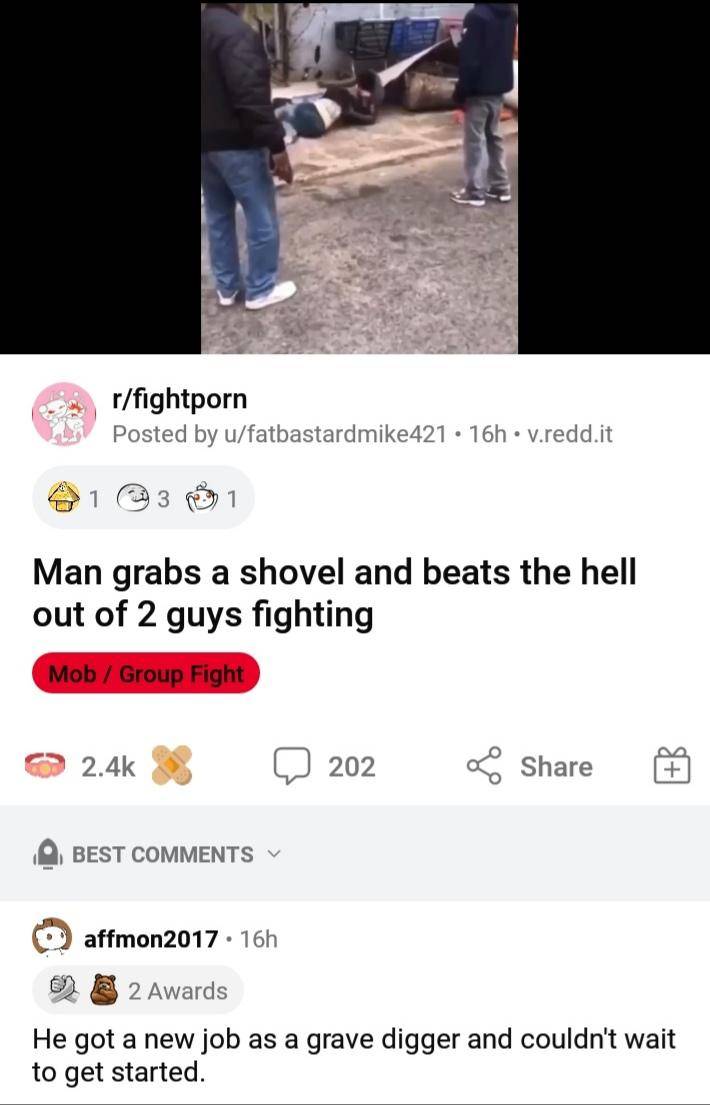Downvote the post with the bandage icon
The height and width of the screenshot is (1105, 710).
click(x=172, y=767)
